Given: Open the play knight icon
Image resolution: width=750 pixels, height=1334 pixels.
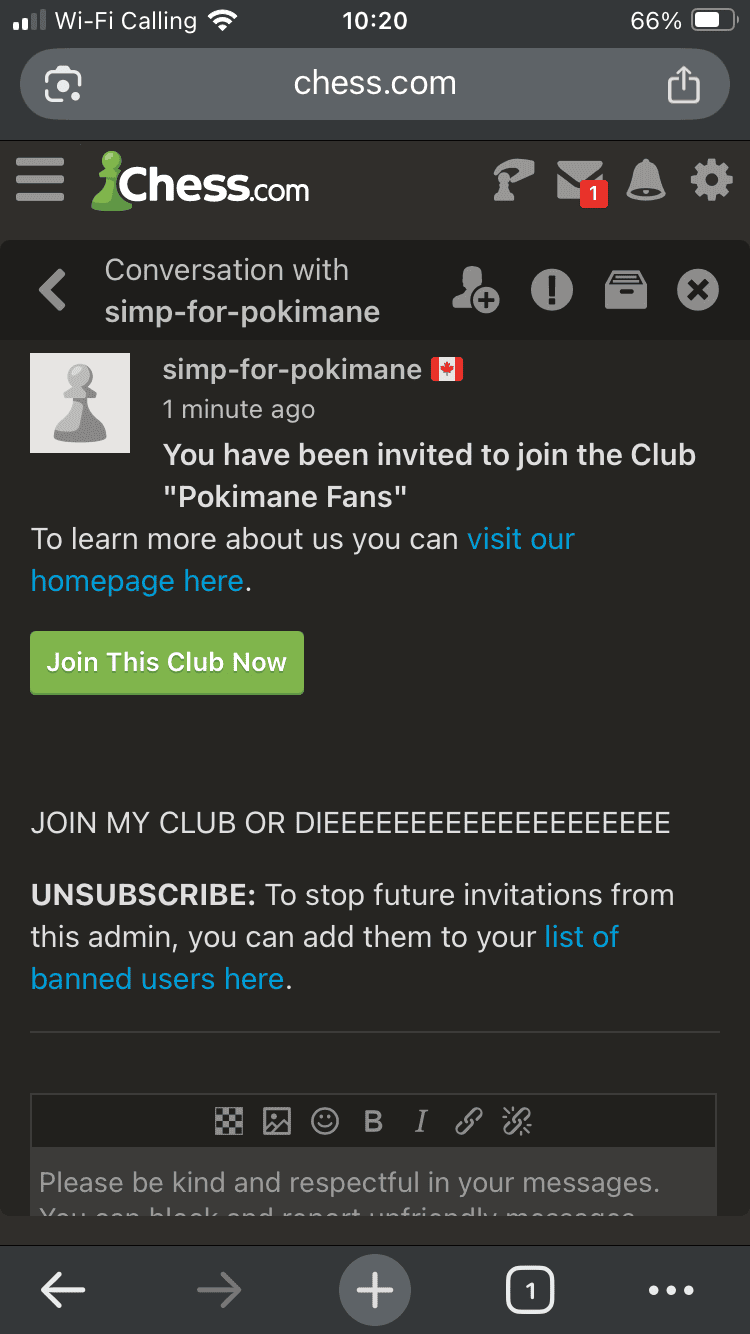Looking at the screenshot, I should 512,180.
